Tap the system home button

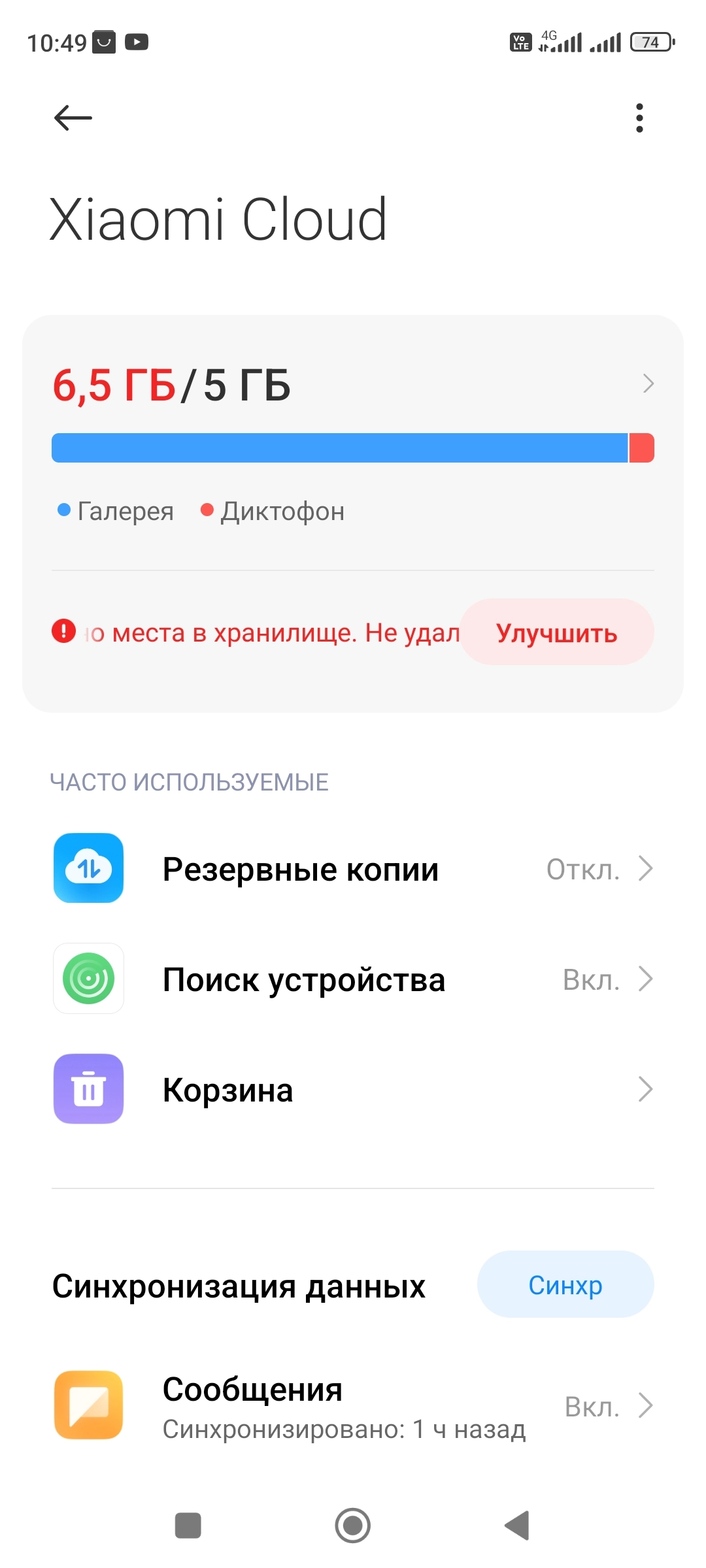click(353, 1526)
